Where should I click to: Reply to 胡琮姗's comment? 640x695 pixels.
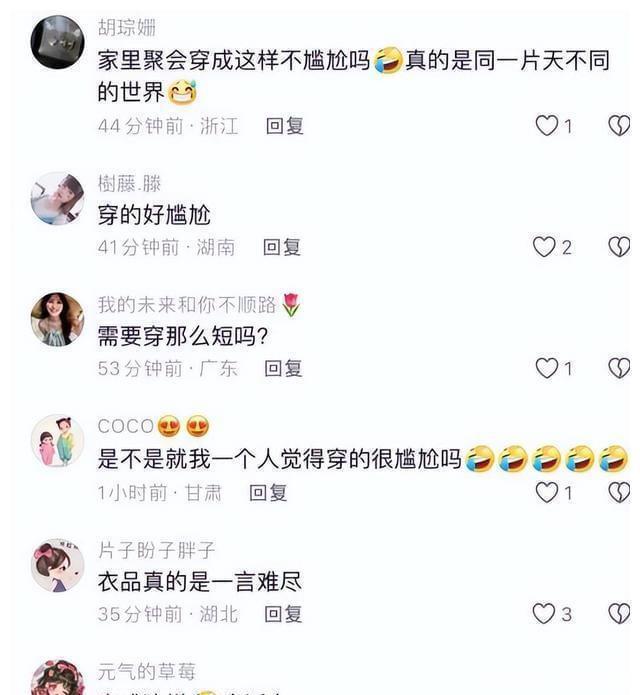[285, 126]
